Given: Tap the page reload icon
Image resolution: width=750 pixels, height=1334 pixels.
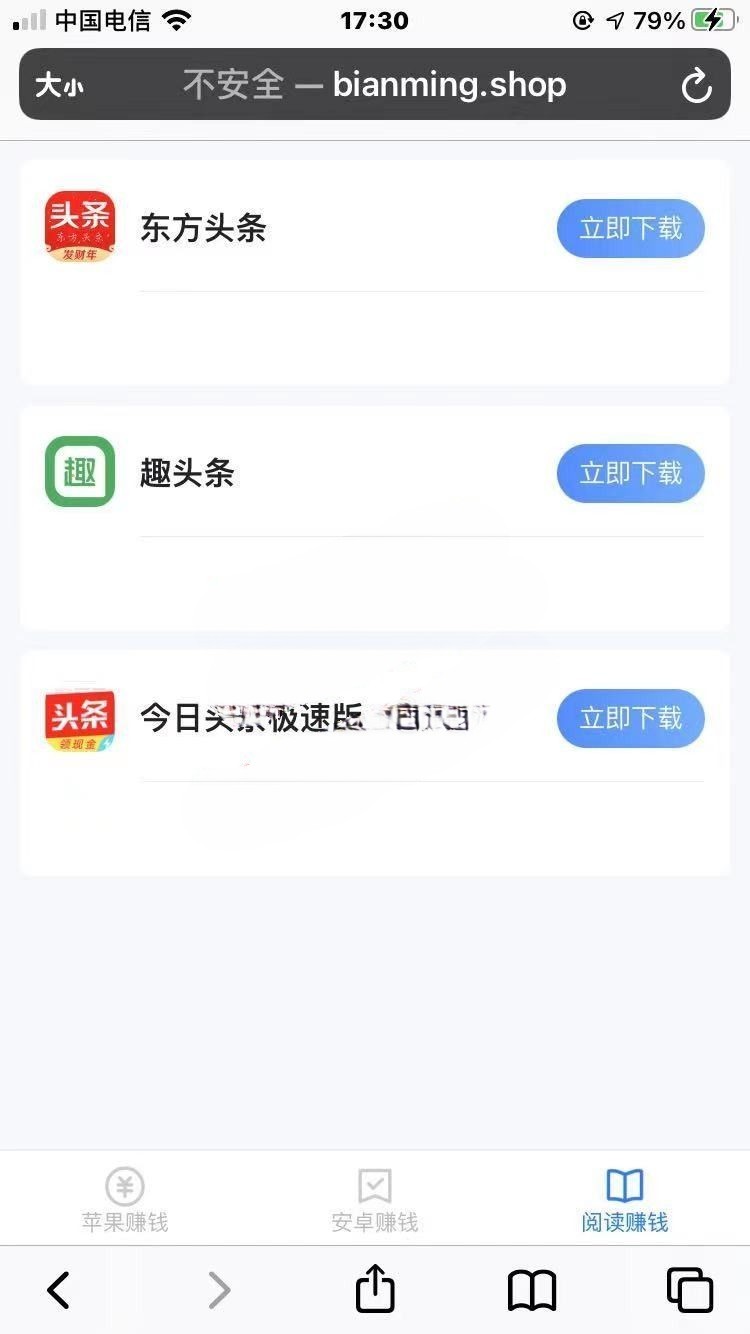Looking at the screenshot, I should (697, 84).
